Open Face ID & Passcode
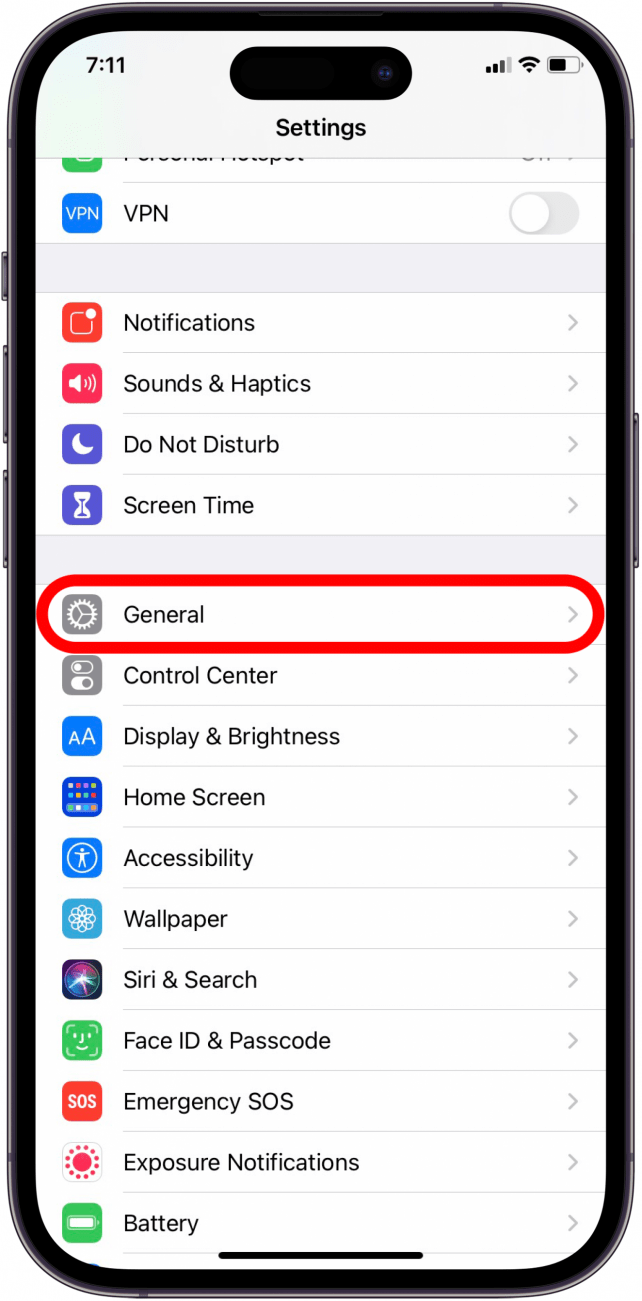This screenshot has height=1301, width=642. 320,1041
